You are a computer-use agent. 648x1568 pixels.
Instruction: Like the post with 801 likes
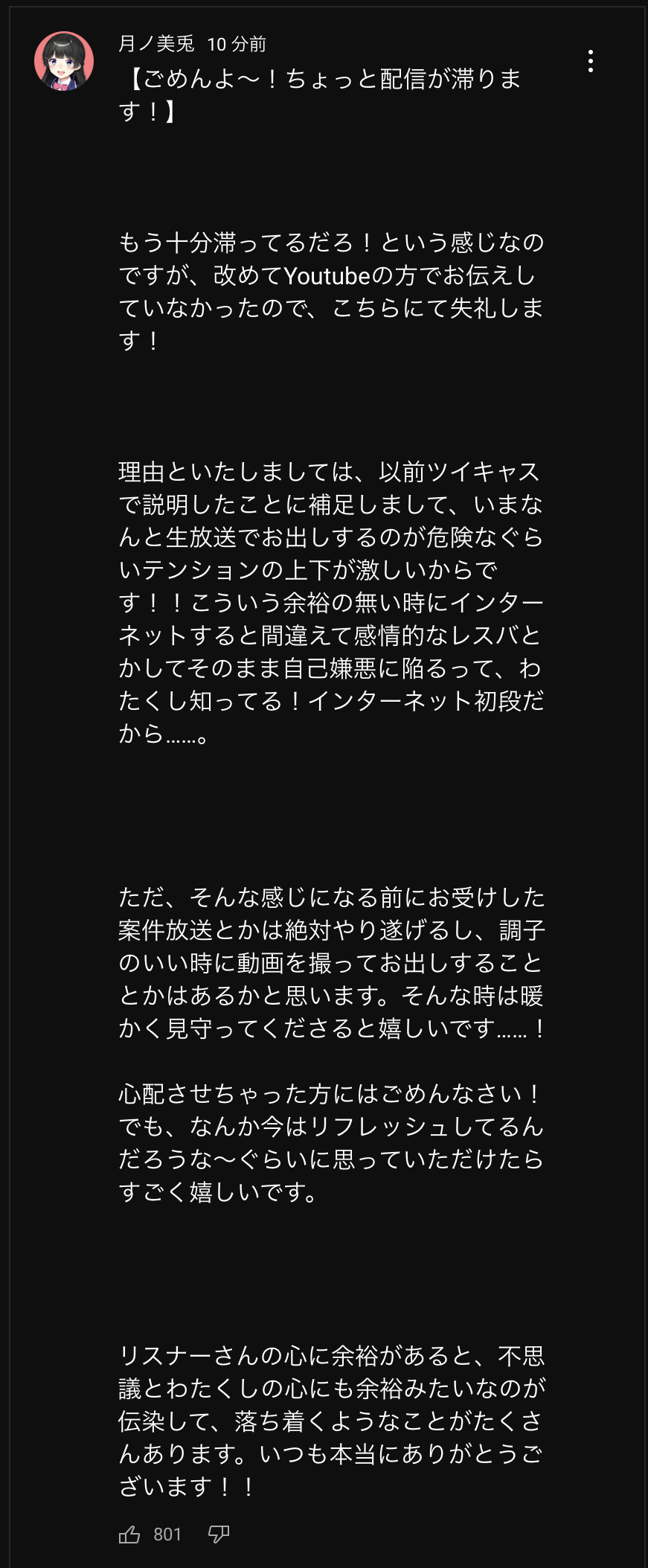coord(129,1534)
